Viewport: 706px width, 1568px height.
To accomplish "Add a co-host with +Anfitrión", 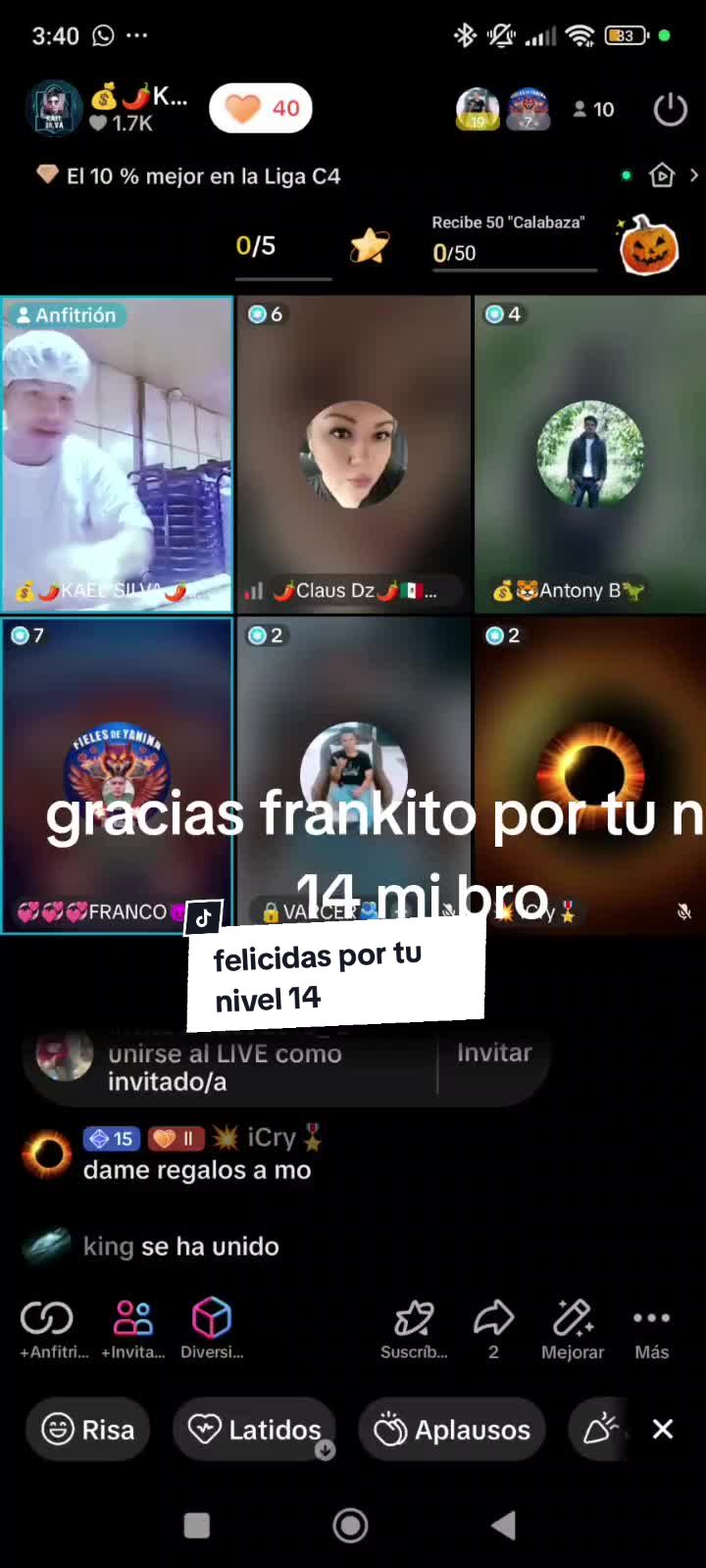I will point(49,1328).
